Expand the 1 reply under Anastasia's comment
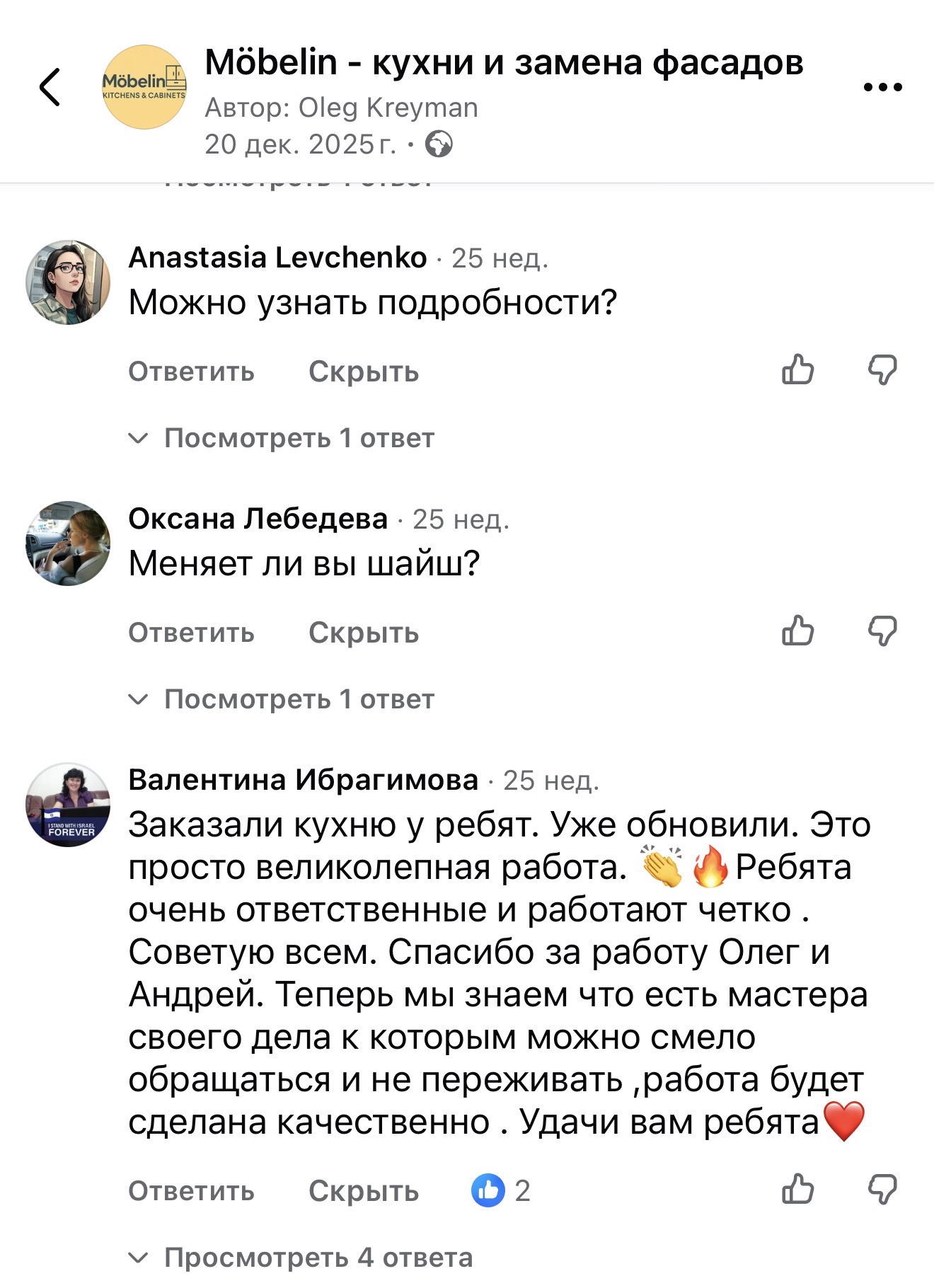 282,438
